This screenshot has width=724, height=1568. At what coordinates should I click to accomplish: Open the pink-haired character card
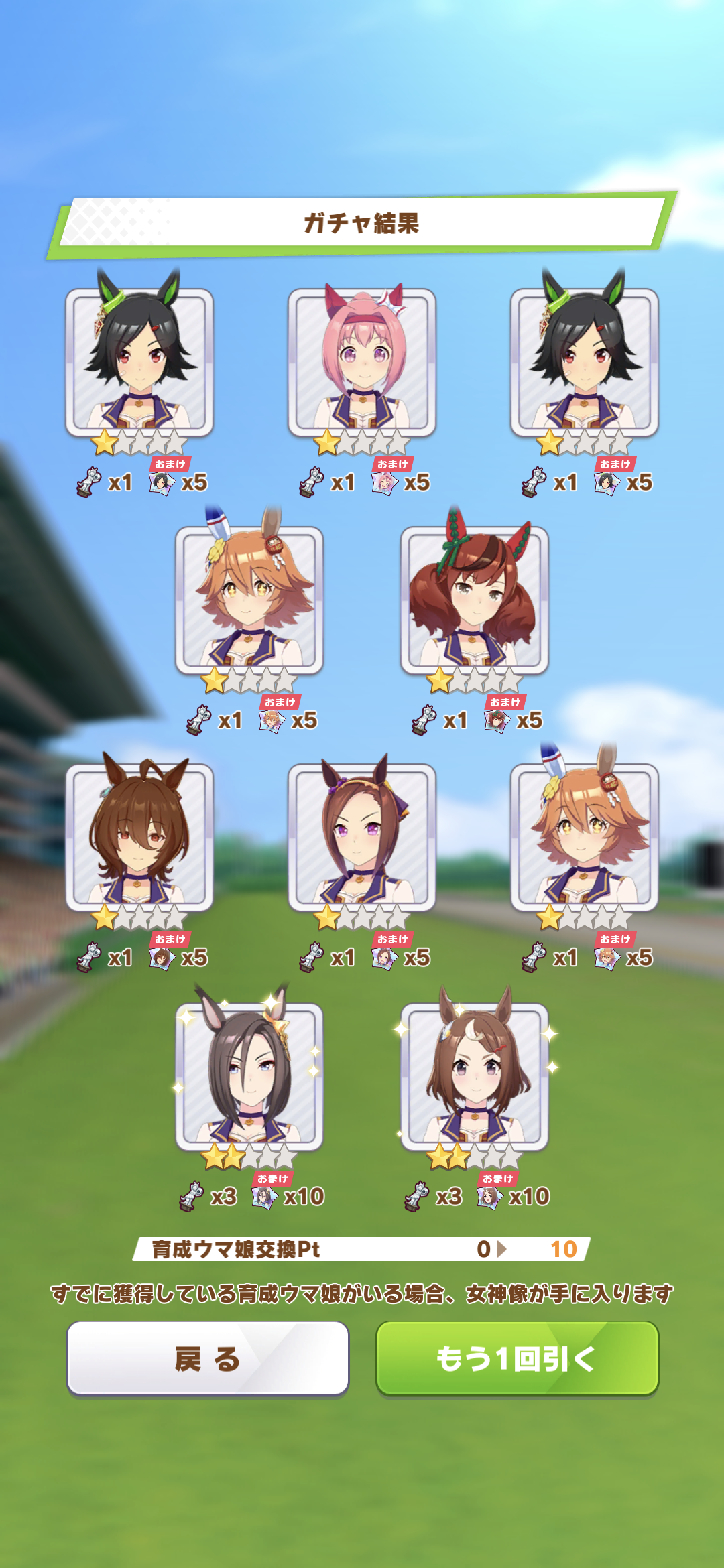[362, 363]
